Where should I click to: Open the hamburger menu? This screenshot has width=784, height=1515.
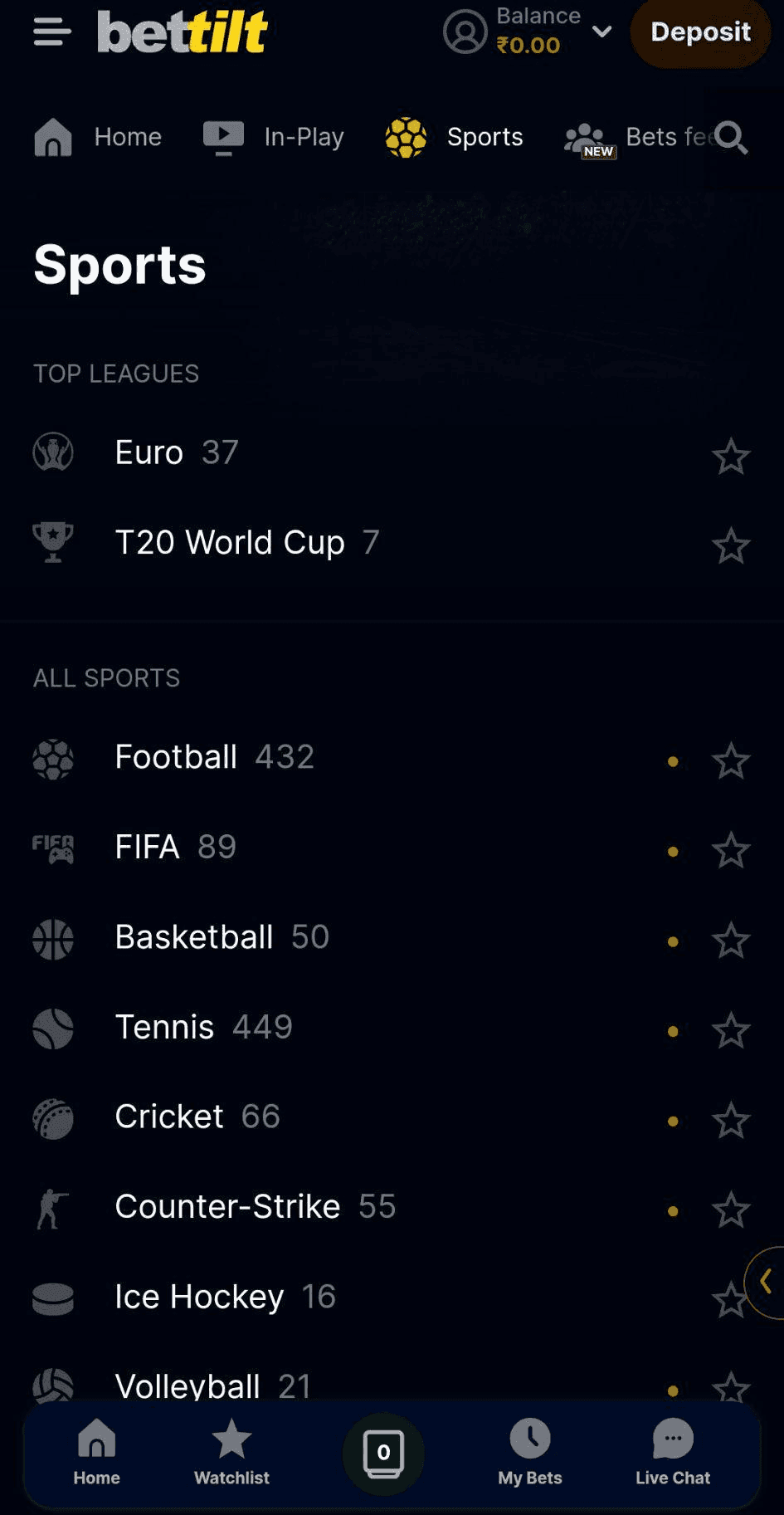tap(51, 32)
